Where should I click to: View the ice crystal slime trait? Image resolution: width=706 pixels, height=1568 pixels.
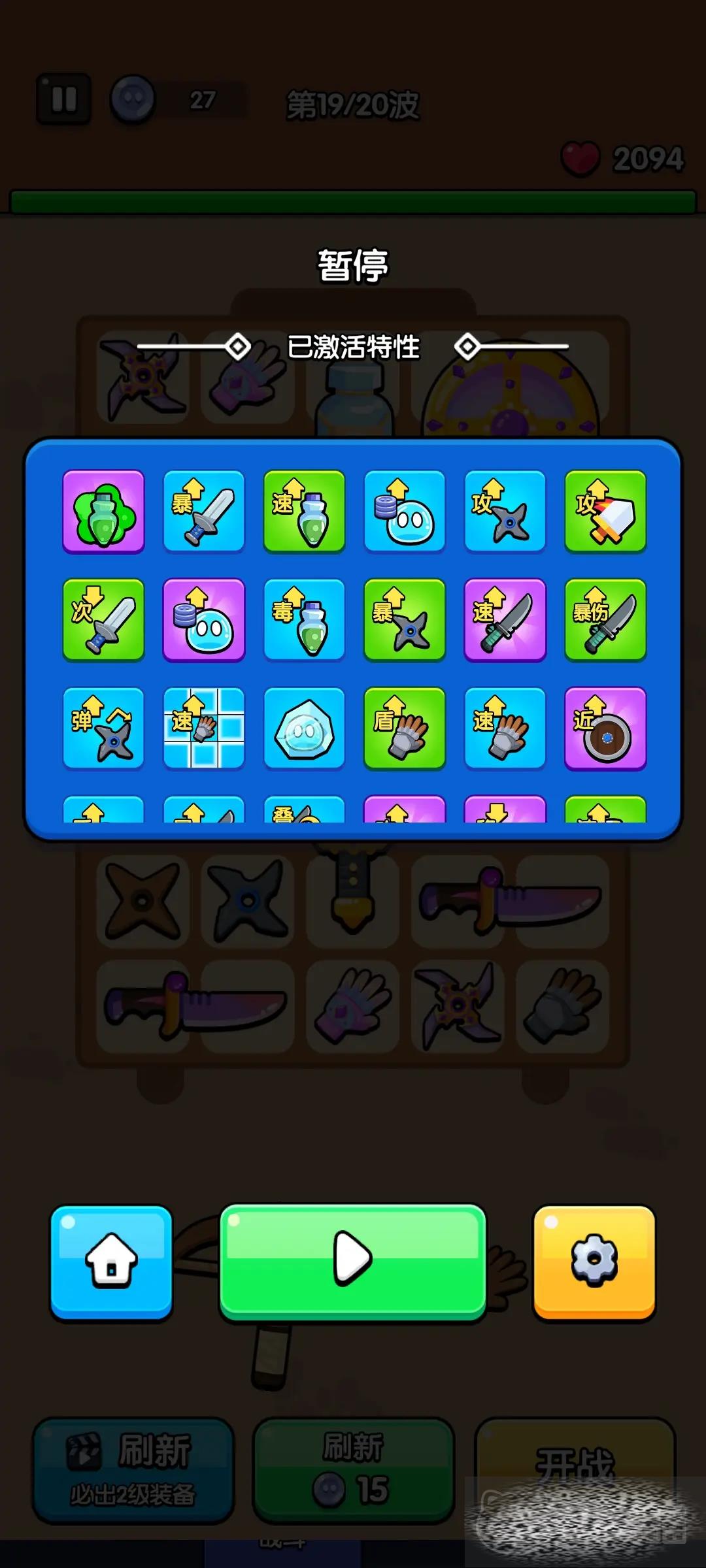point(304,728)
